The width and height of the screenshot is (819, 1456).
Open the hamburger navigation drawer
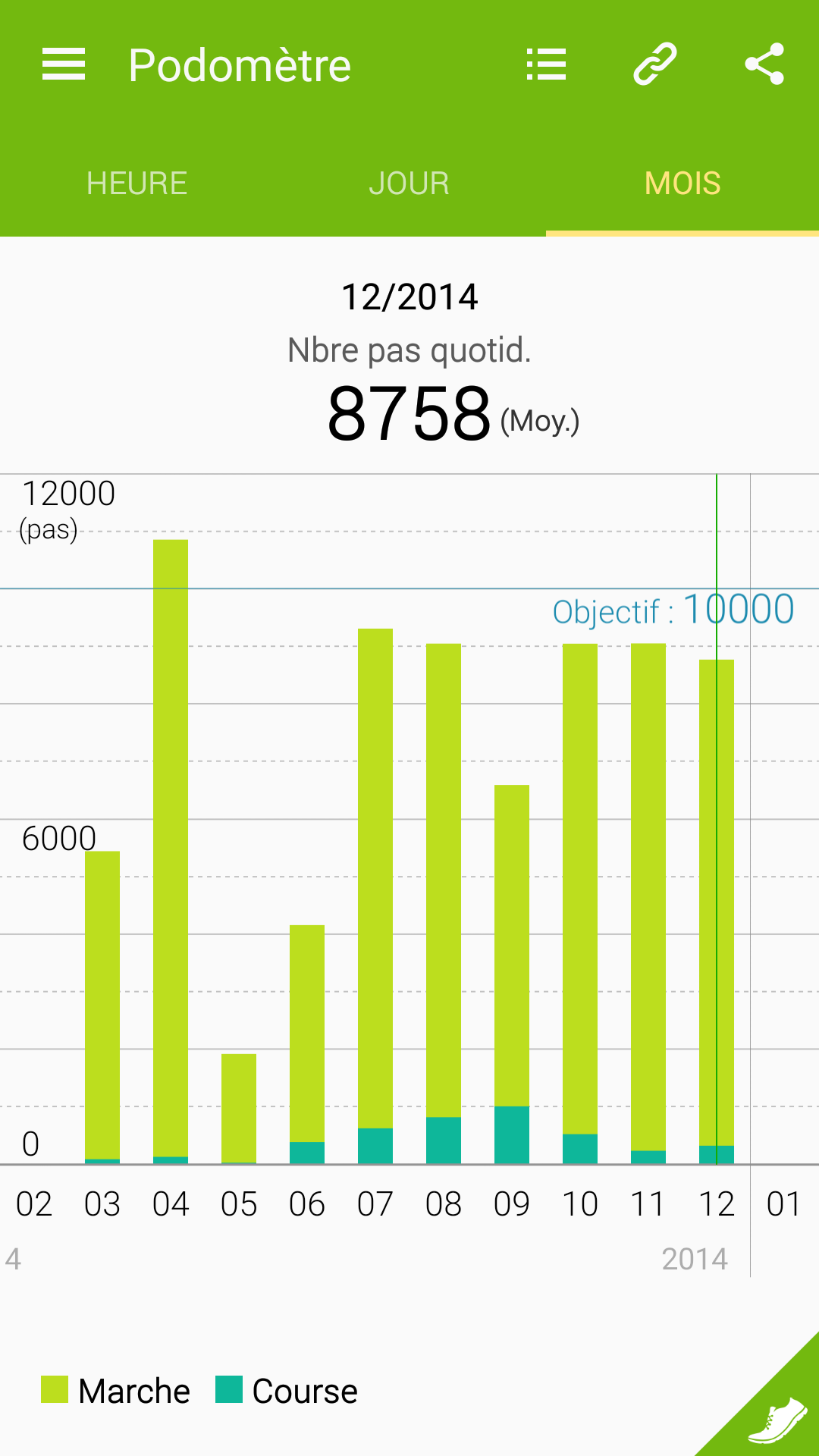[x=64, y=64]
